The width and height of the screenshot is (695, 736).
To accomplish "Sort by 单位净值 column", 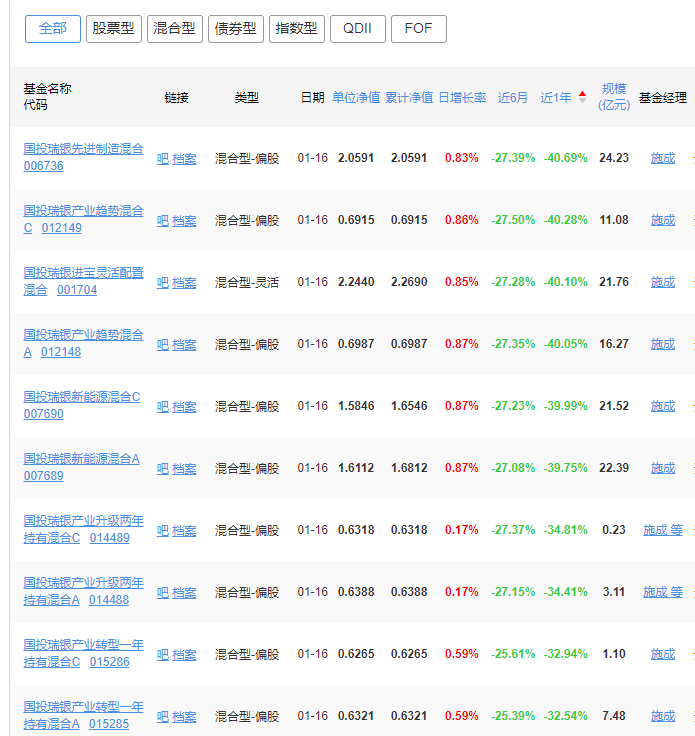I will (356, 98).
